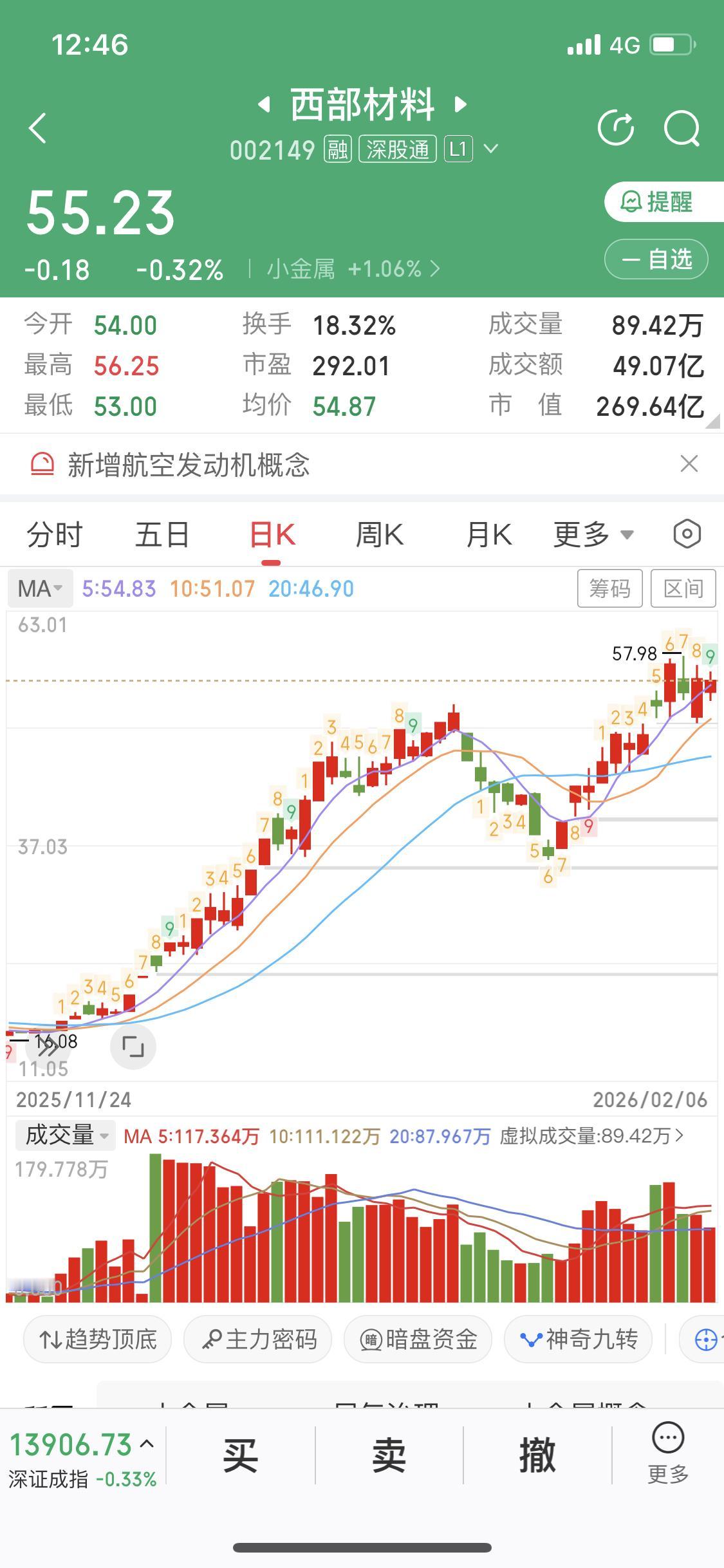
Task: Tap the back arrow at top left
Action: (x=37, y=129)
